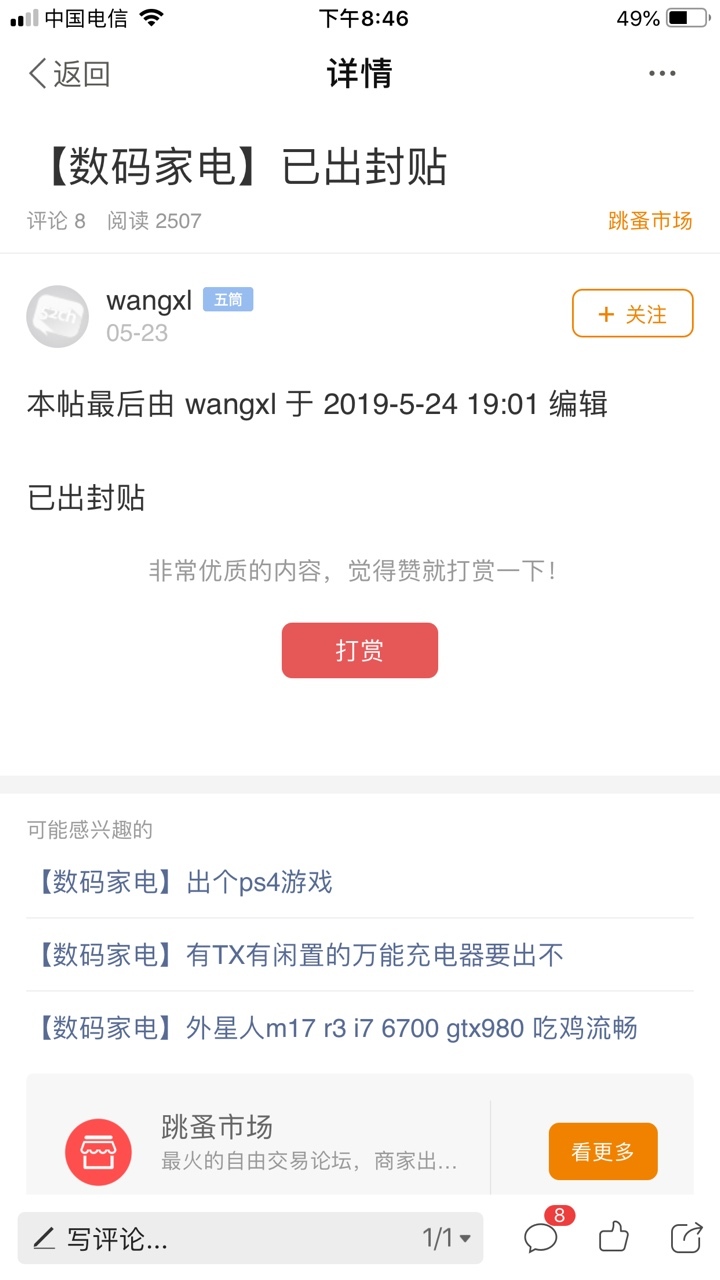Share this post
This screenshot has height=1280, width=720.
click(x=686, y=1238)
